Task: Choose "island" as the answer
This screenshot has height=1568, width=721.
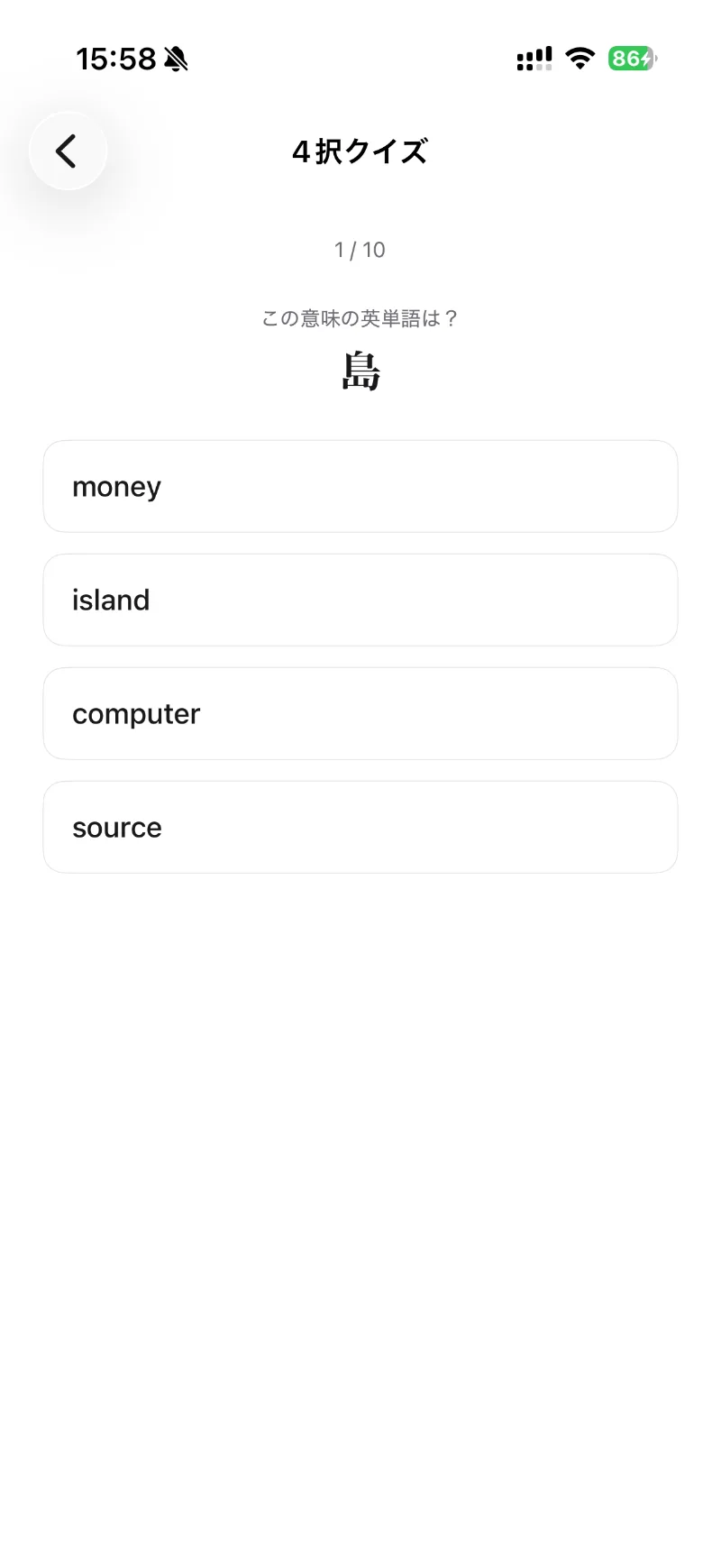Action: tap(360, 600)
